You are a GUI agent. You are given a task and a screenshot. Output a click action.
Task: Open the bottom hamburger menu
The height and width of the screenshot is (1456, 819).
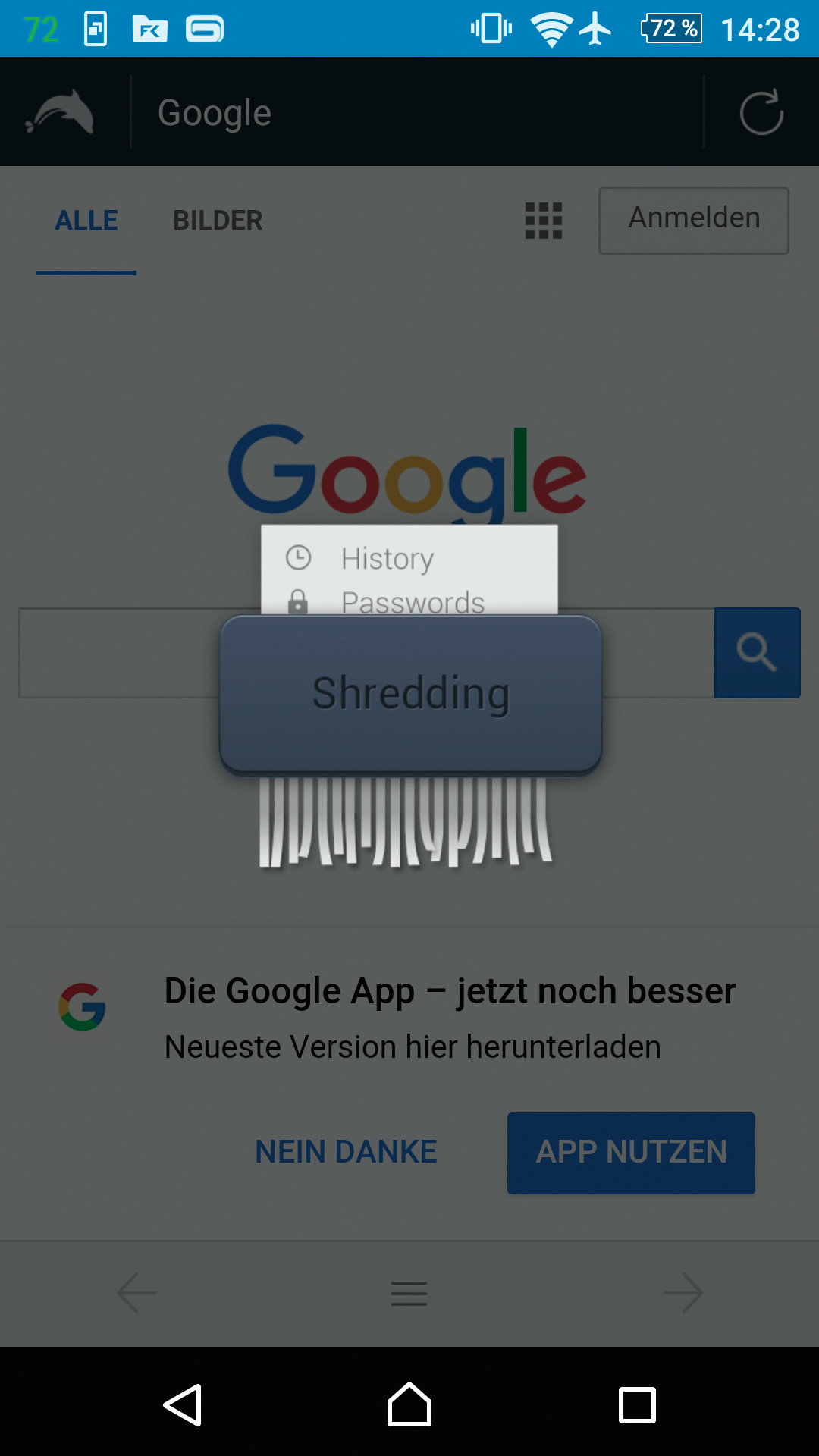click(409, 1292)
